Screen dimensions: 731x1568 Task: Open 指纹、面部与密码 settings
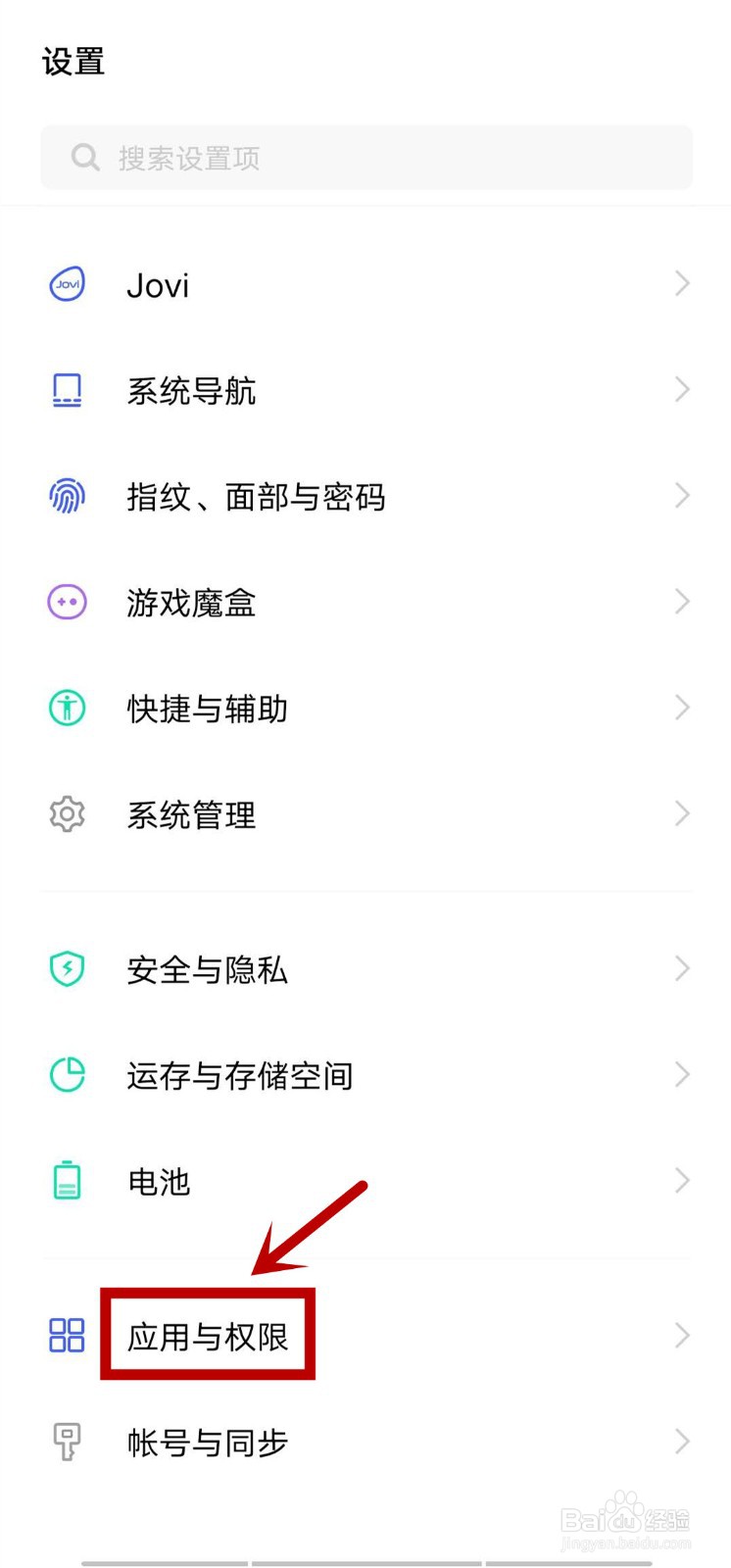coord(365,497)
